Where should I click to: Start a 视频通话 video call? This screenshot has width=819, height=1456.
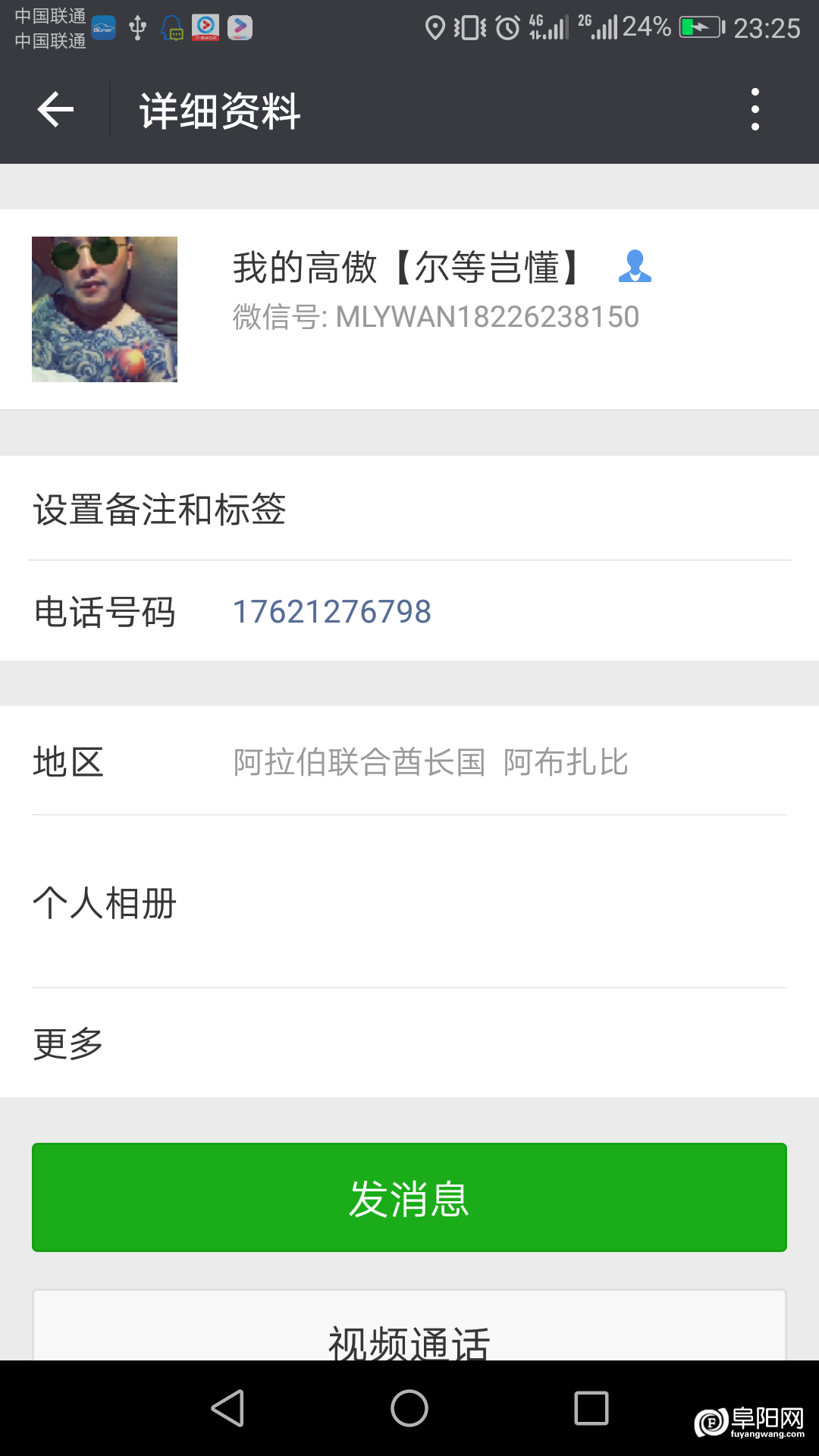coord(409,1335)
